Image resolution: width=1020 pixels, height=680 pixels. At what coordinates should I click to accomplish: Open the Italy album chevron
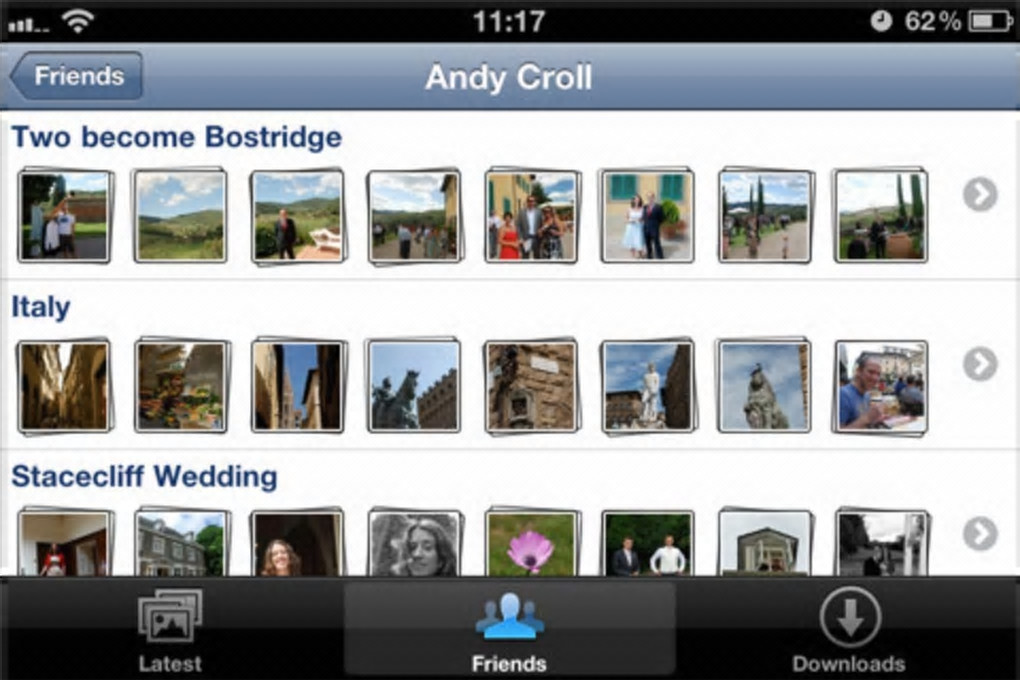point(980,364)
